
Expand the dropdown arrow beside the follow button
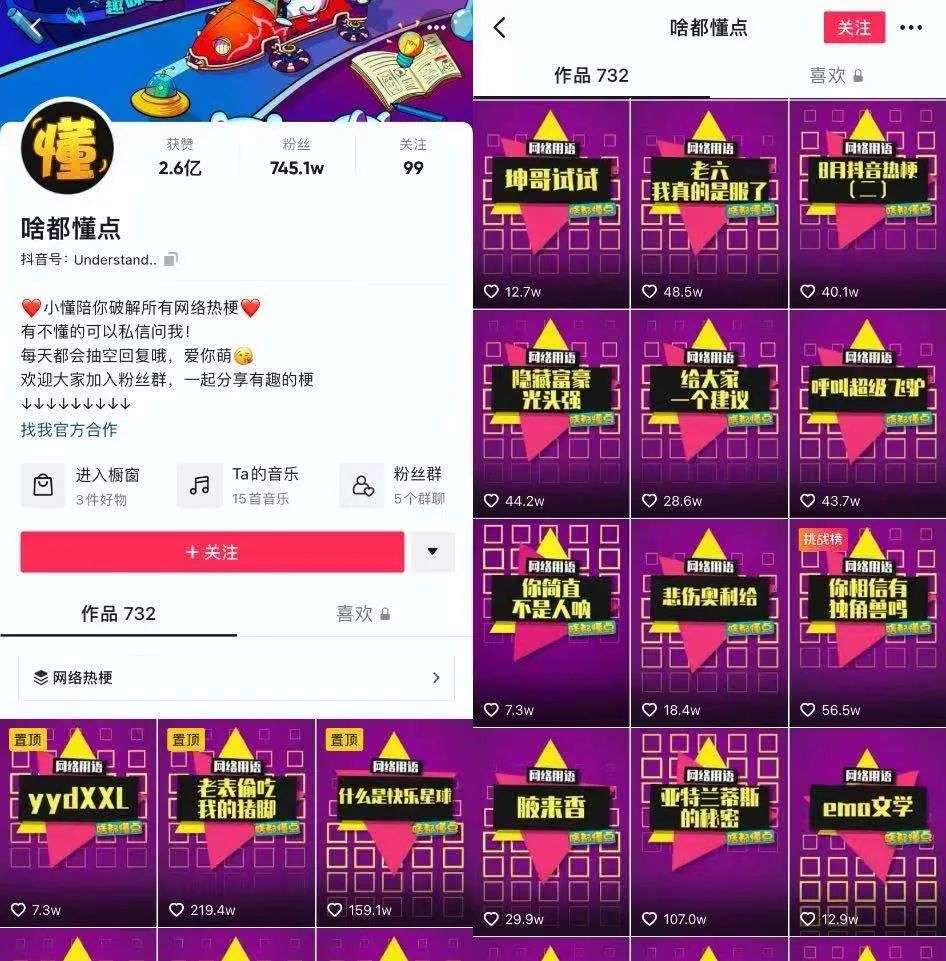tap(432, 552)
